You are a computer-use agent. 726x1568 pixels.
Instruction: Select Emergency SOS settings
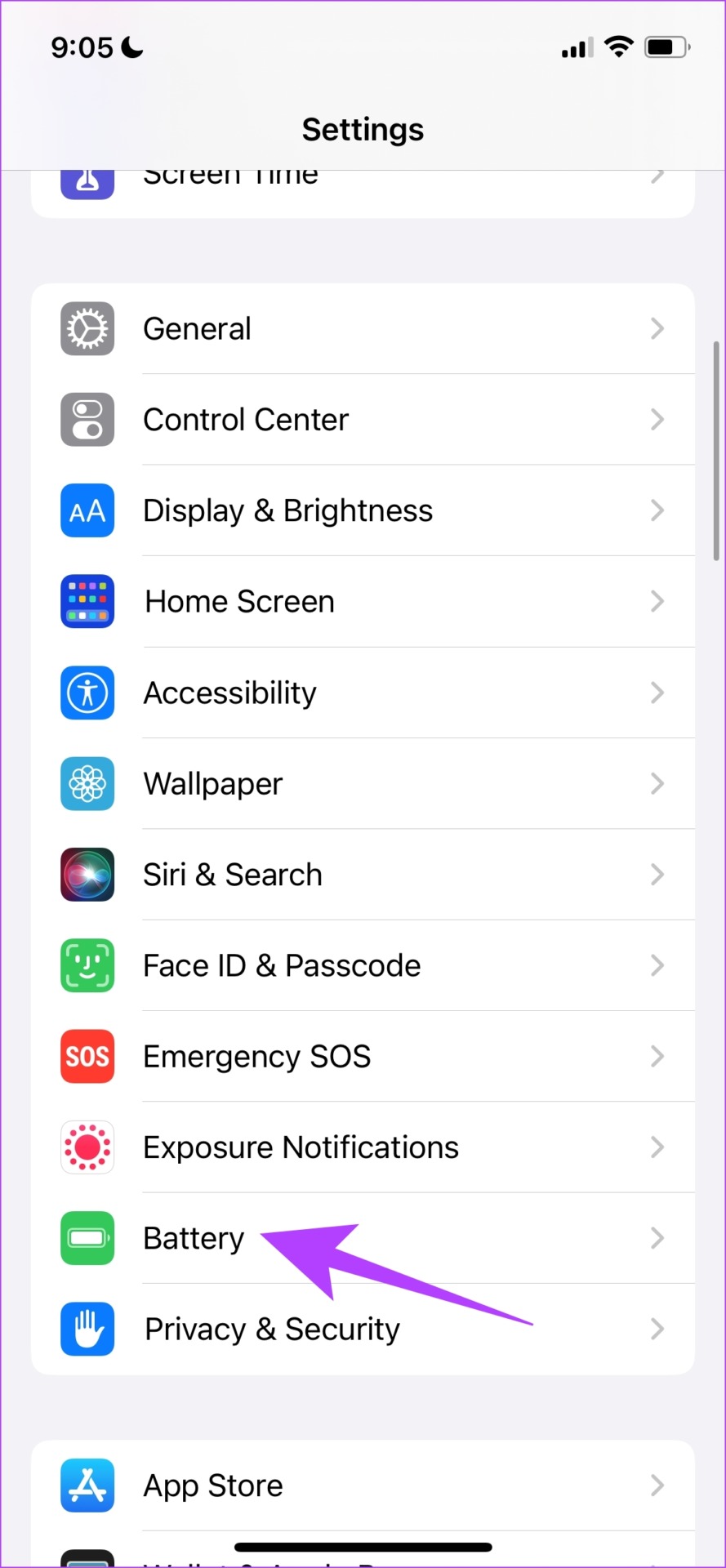363,1057
